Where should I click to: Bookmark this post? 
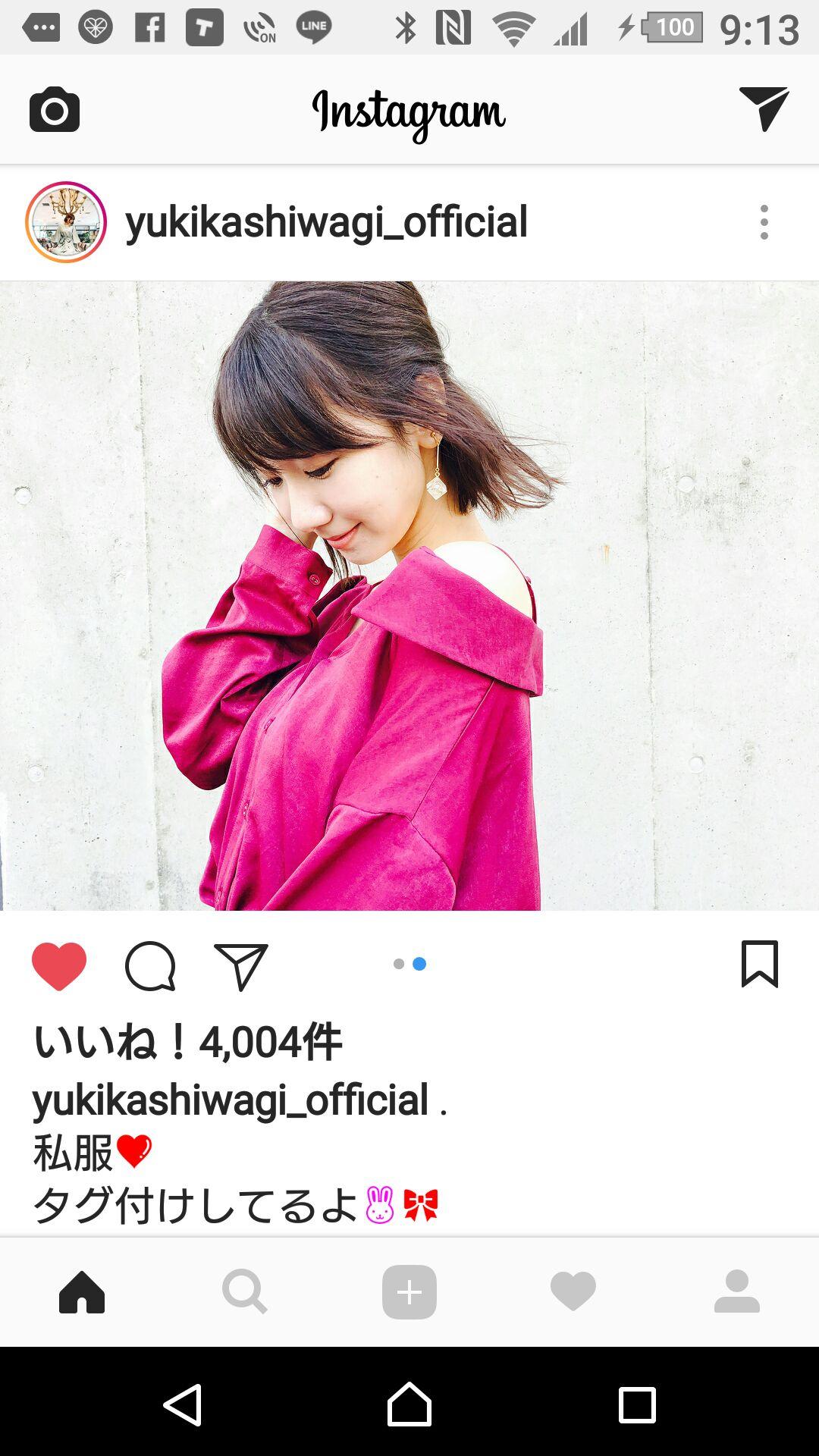[759, 964]
